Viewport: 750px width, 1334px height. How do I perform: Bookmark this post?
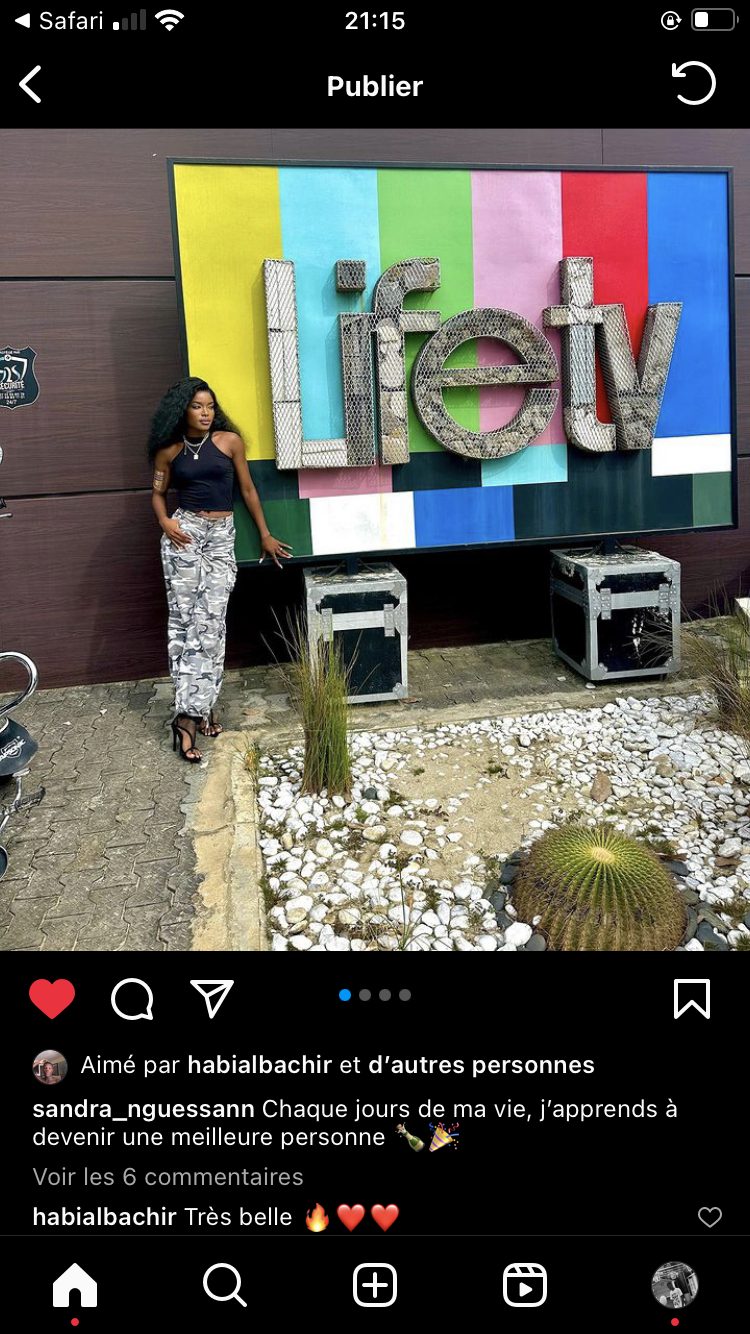[x=692, y=998]
